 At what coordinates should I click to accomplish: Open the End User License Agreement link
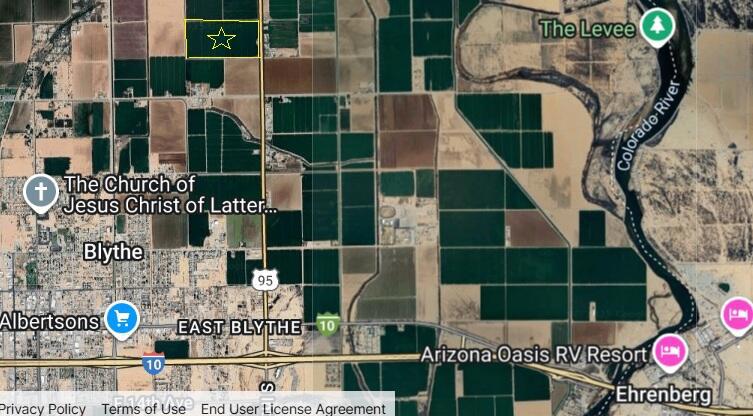click(293, 408)
